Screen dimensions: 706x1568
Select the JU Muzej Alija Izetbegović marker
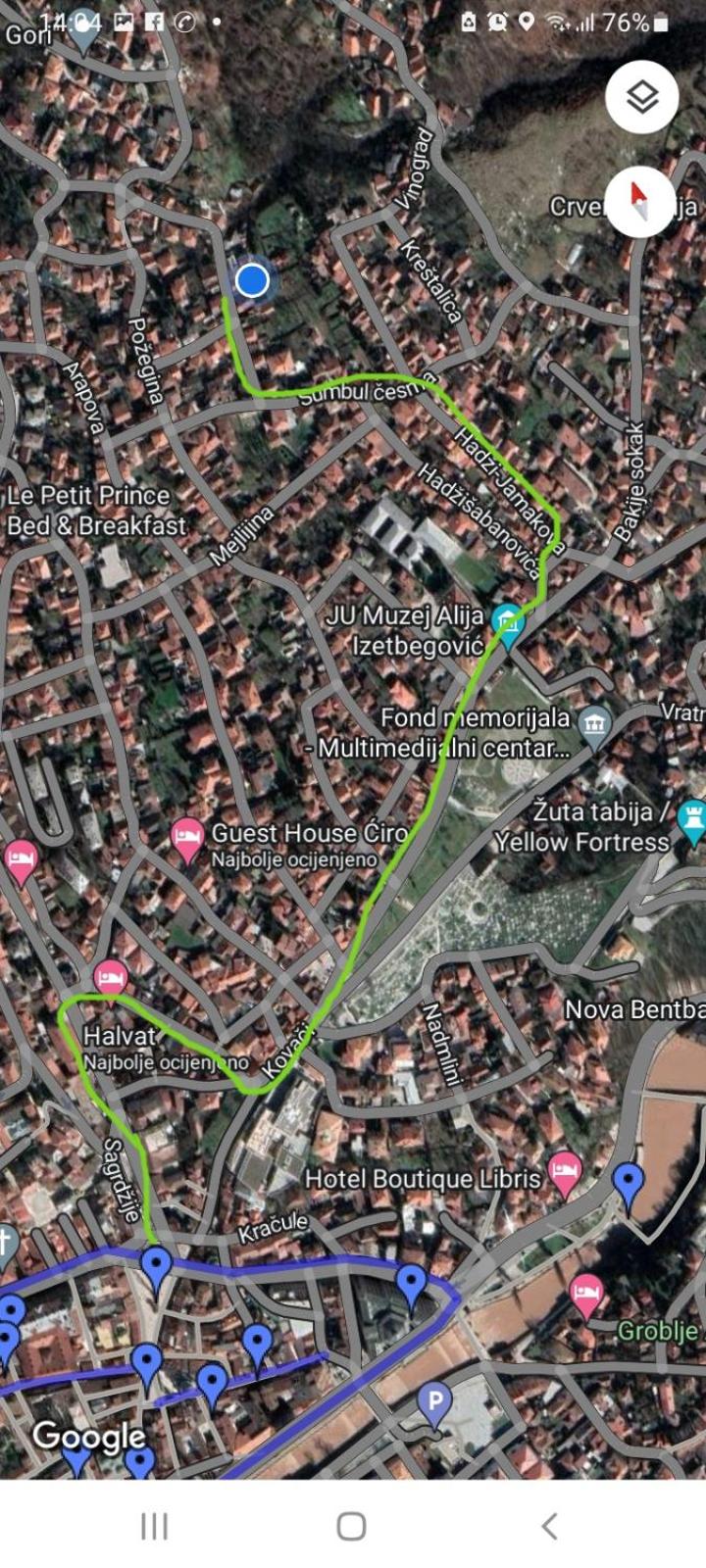[508, 619]
